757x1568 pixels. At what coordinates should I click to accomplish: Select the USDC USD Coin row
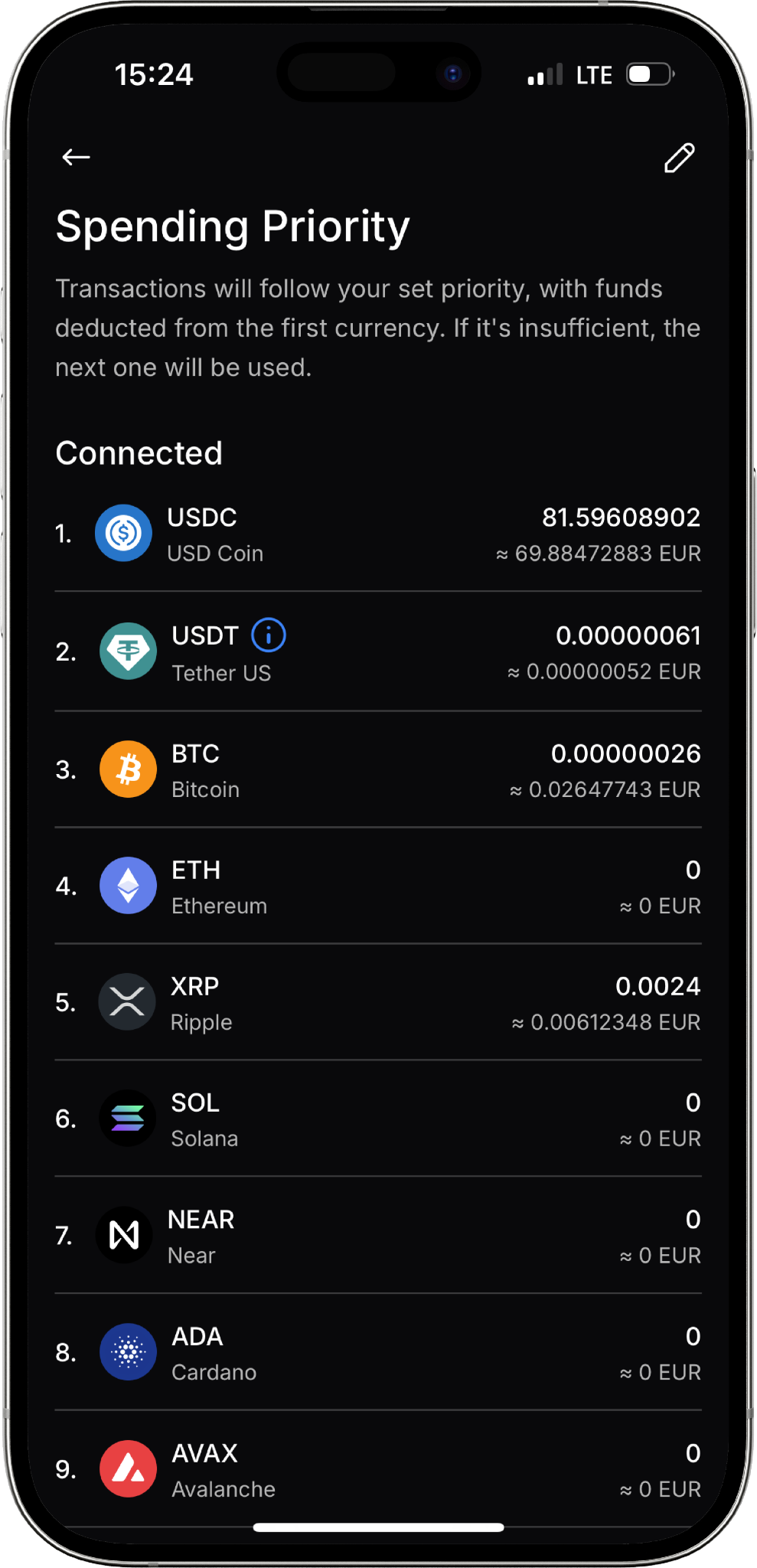coord(378,534)
